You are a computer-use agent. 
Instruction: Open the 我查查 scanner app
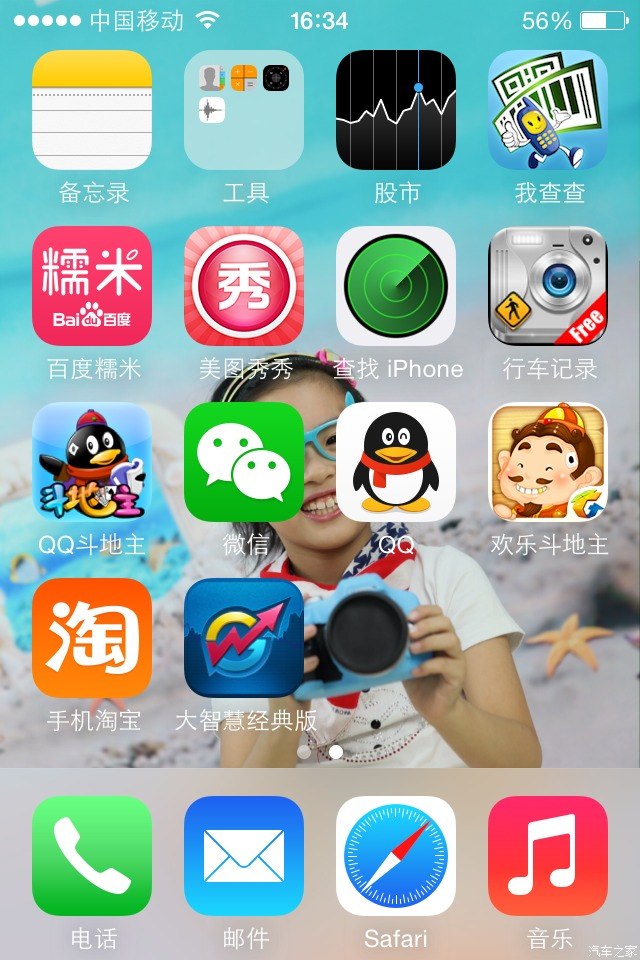point(548,110)
